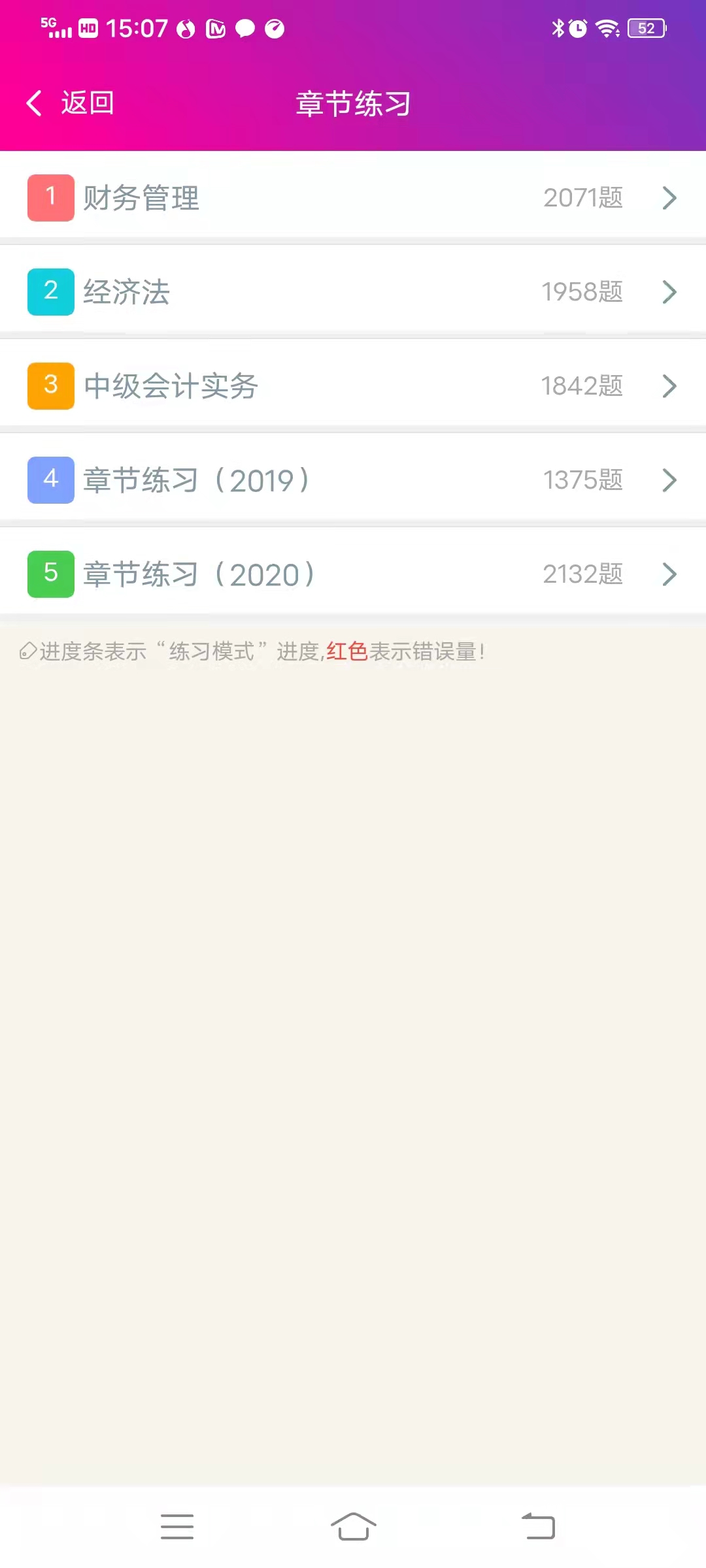Tap the Bluetooth icon in the status bar
The width and height of the screenshot is (706, 1568).
pos(558,28)
